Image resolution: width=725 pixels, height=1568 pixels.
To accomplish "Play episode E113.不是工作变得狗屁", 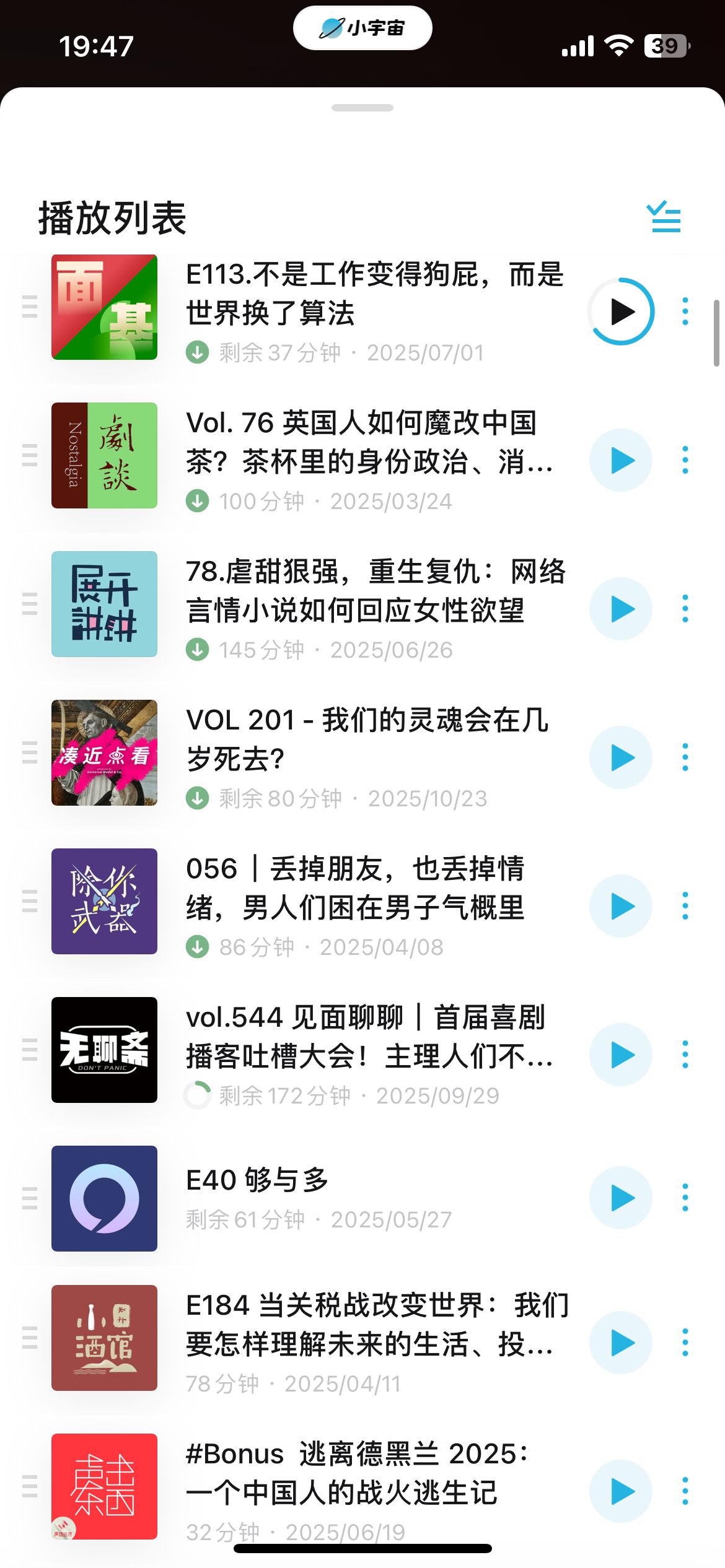I will pos(621,311).
